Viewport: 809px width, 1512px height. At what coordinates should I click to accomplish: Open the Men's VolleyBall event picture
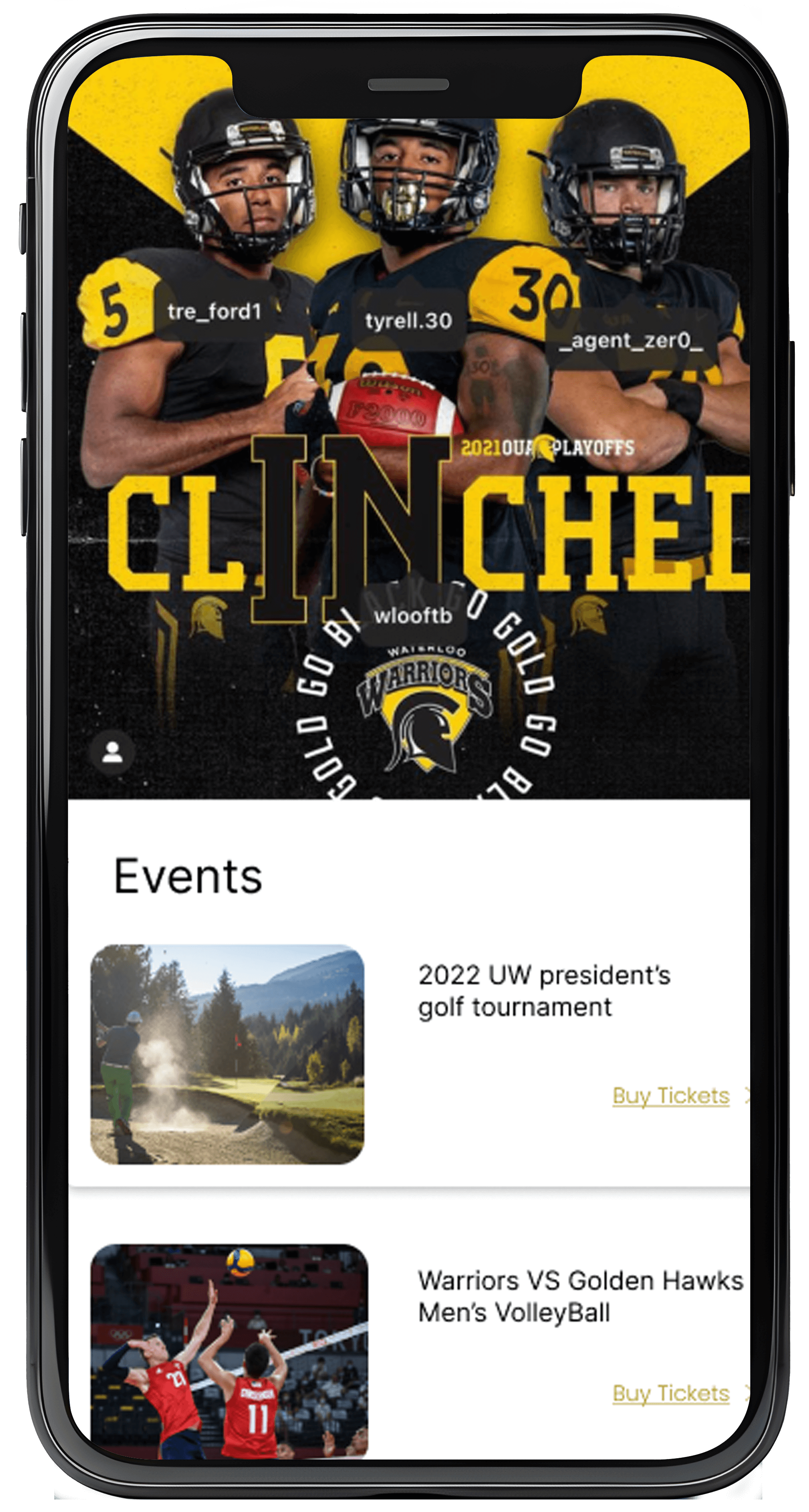(229, 1351)
